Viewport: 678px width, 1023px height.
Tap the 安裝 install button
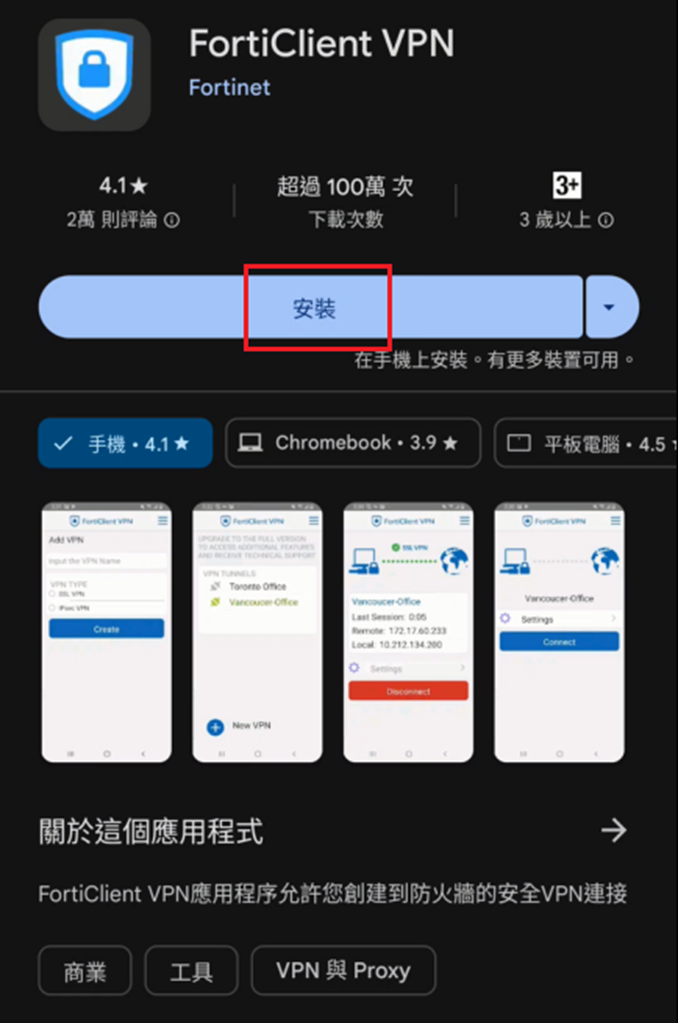[312, 308]
